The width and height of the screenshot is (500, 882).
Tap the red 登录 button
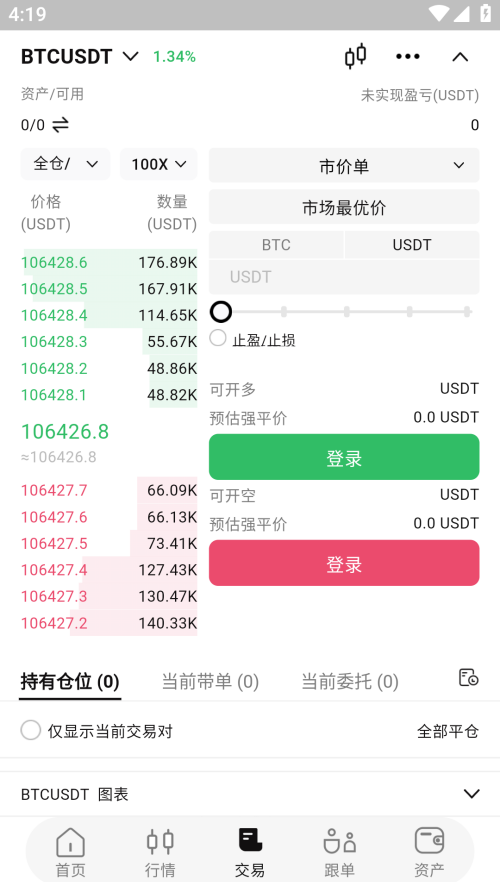click(x=344, y=563)
